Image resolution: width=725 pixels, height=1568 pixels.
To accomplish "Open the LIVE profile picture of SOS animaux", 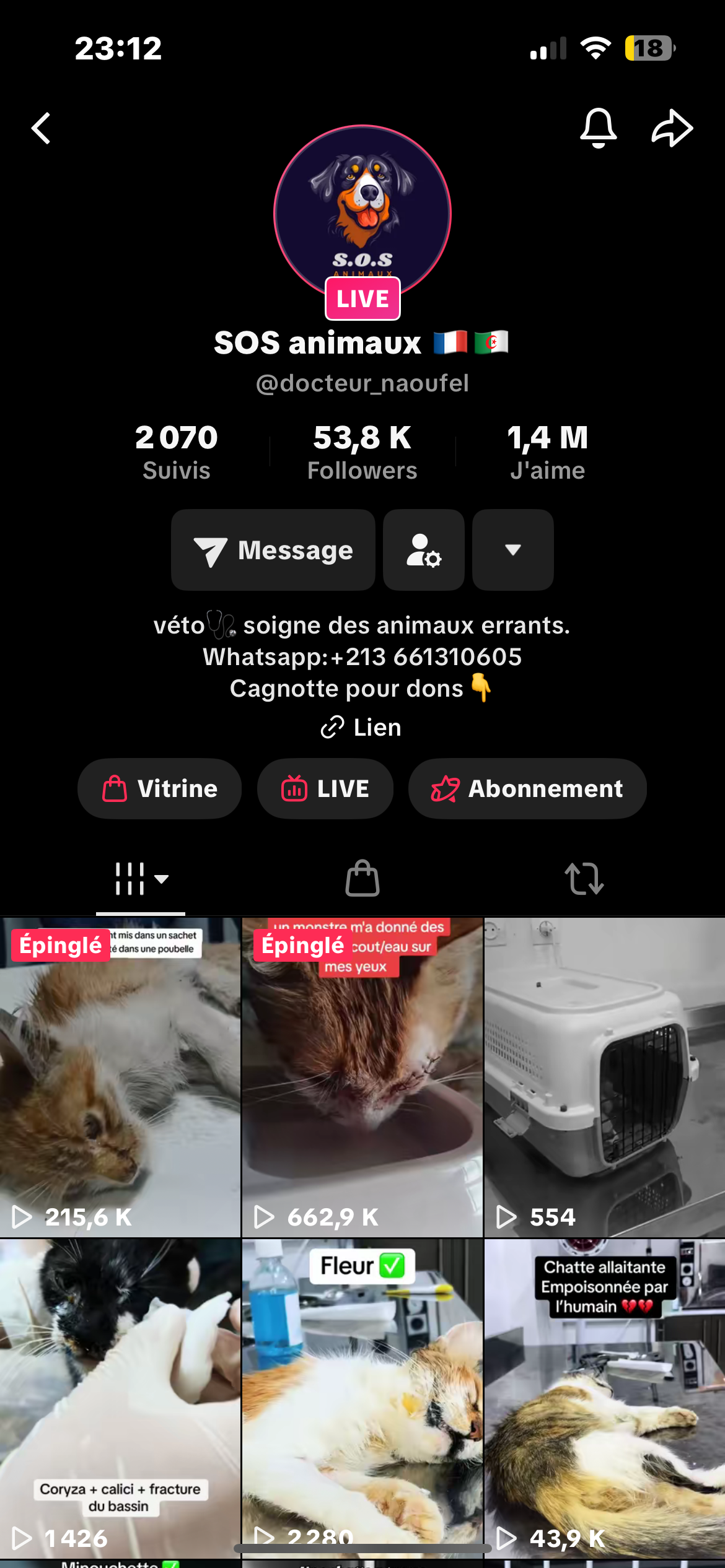I will (362, 214).
